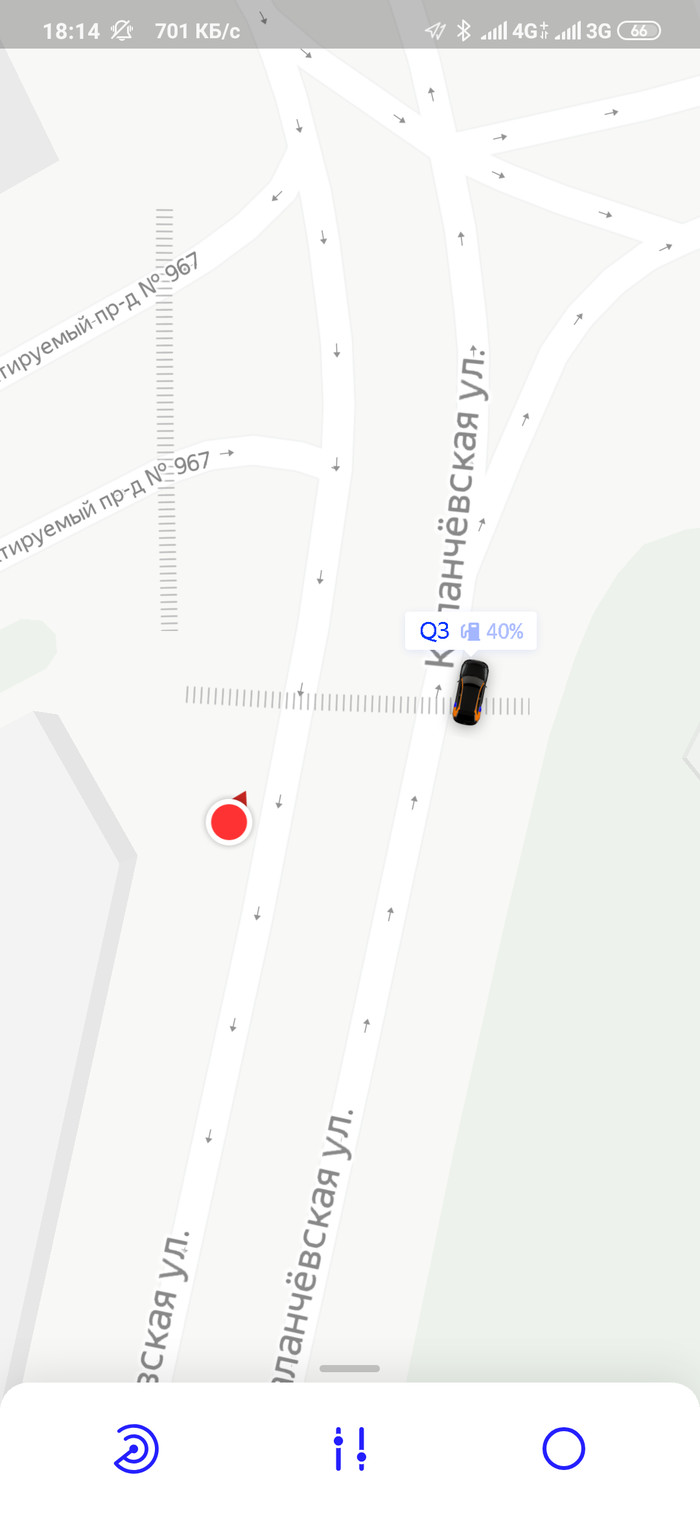The height and width of the screenshot is (1516, 700).
Task: Tap the bottom sheet drag handle
Action: click(350, 1368)
